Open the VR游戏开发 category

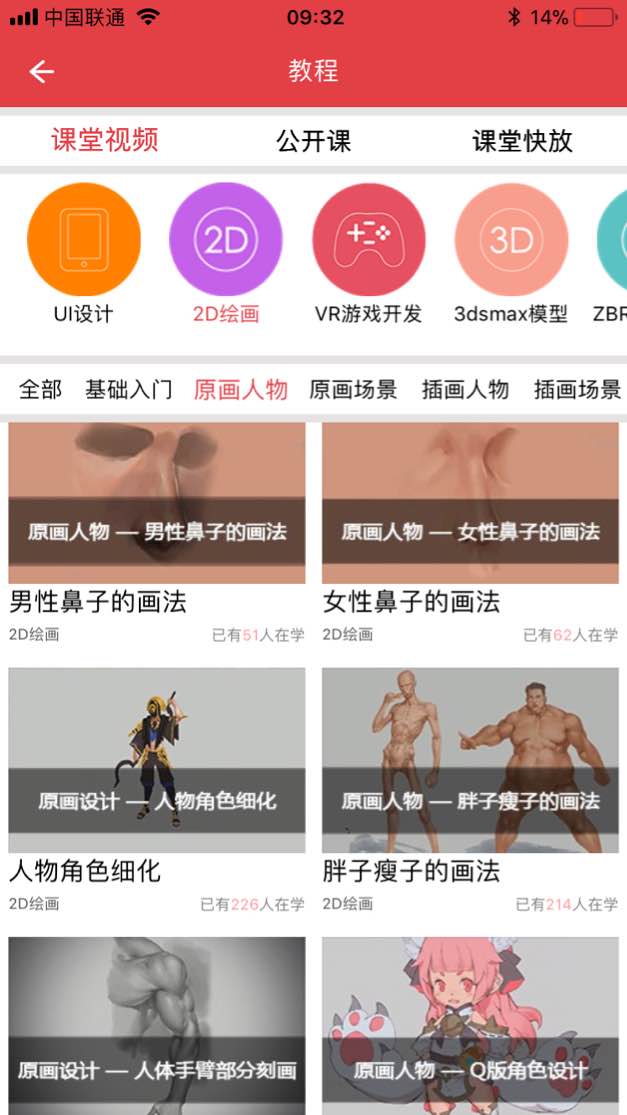pos(369,240)
